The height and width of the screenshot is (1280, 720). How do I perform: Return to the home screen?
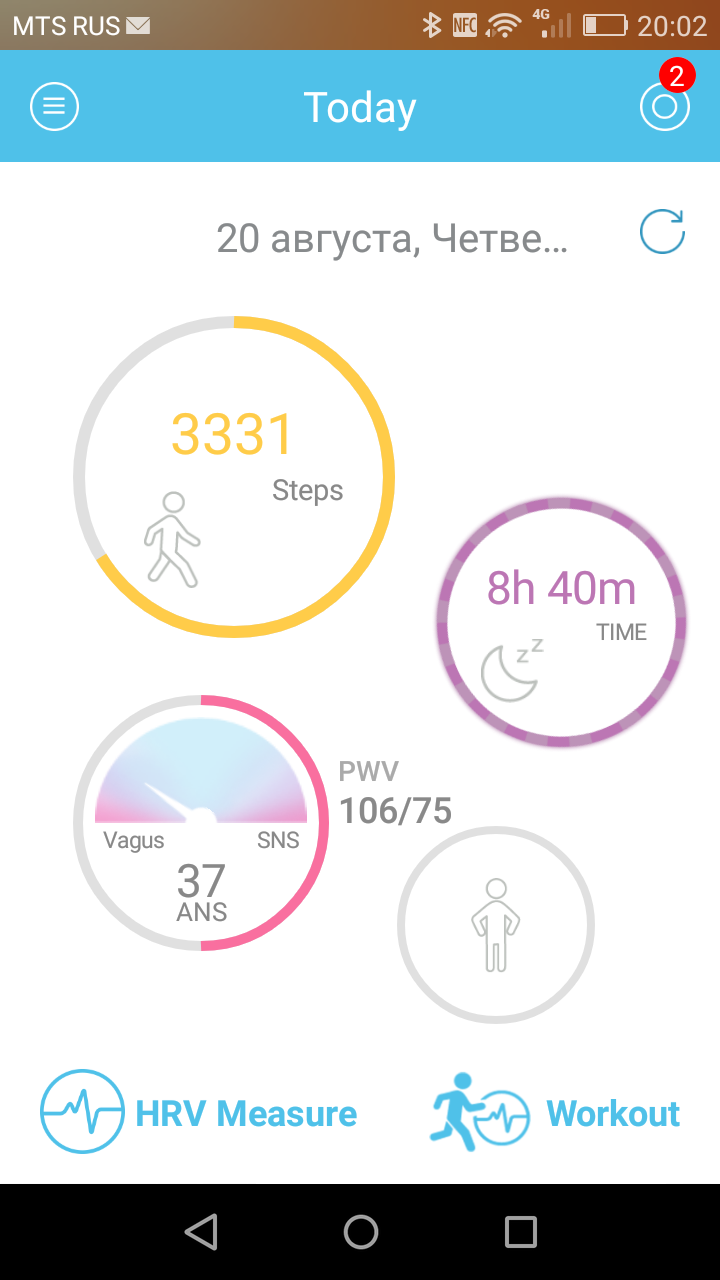pyautogui.click(x=360, y=1232)
